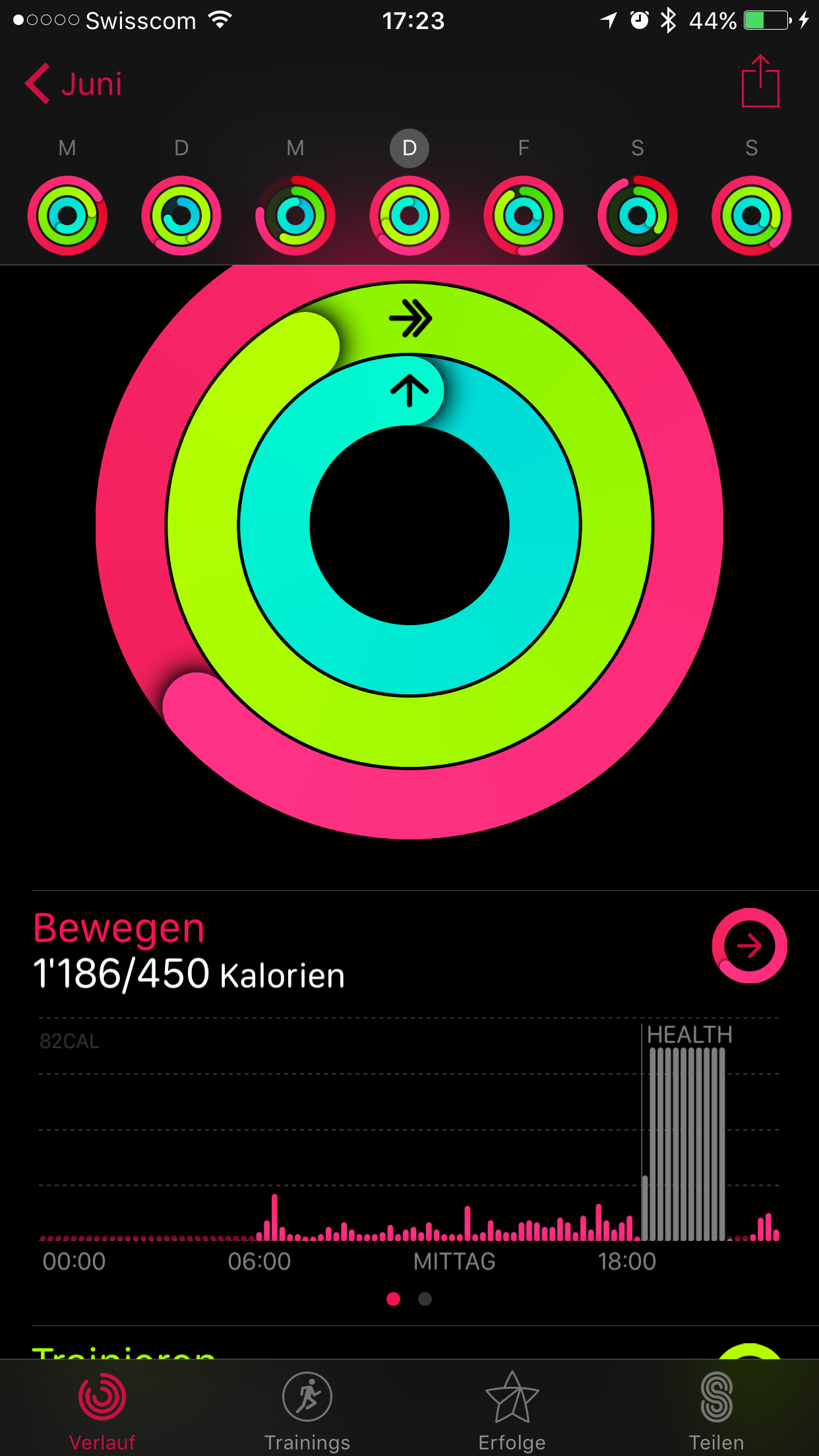Tap the second page indicator dot
This screenshot has width=819, height=1456.
point(425,1298)
